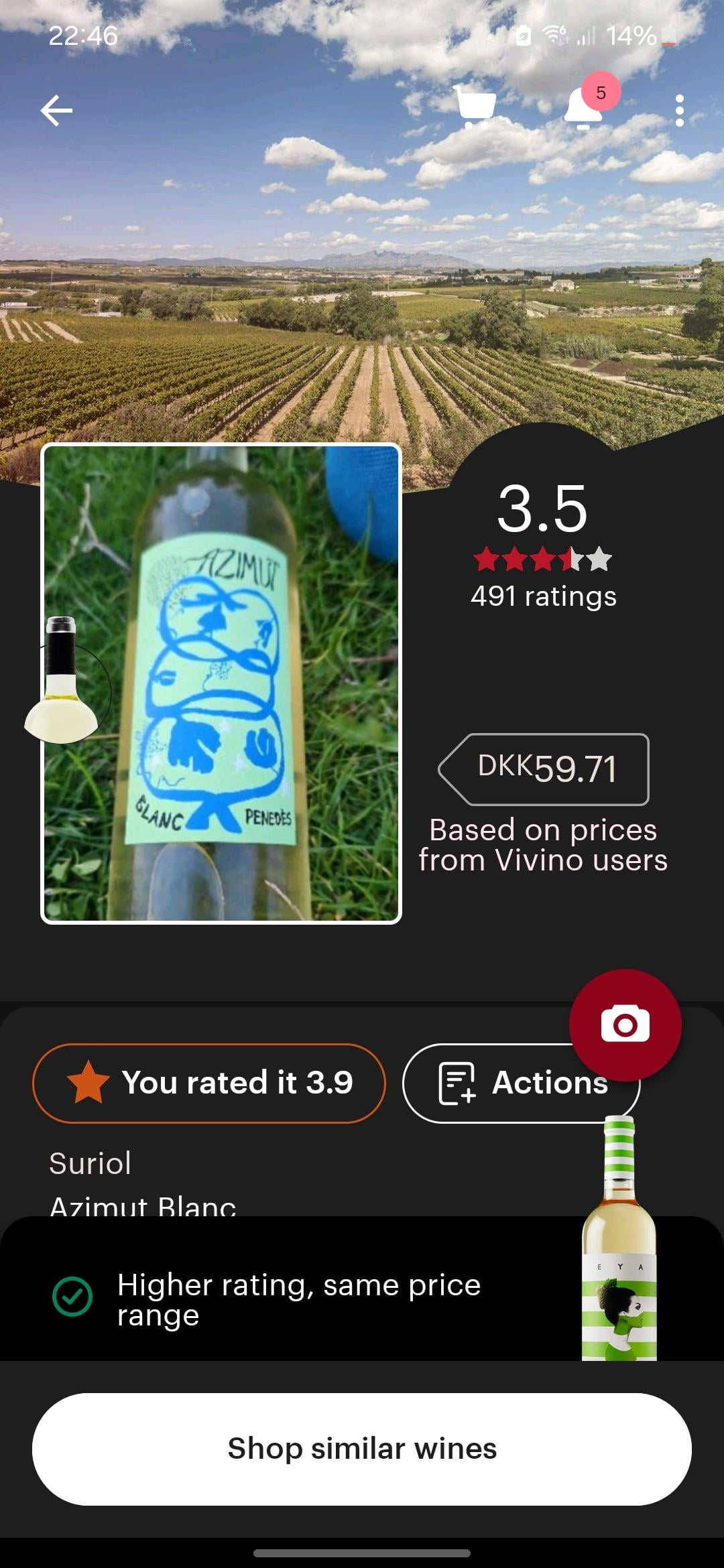
Task: Enlarge the Azimut Blanc bottle photo
Action: click(x=221, y=683)
